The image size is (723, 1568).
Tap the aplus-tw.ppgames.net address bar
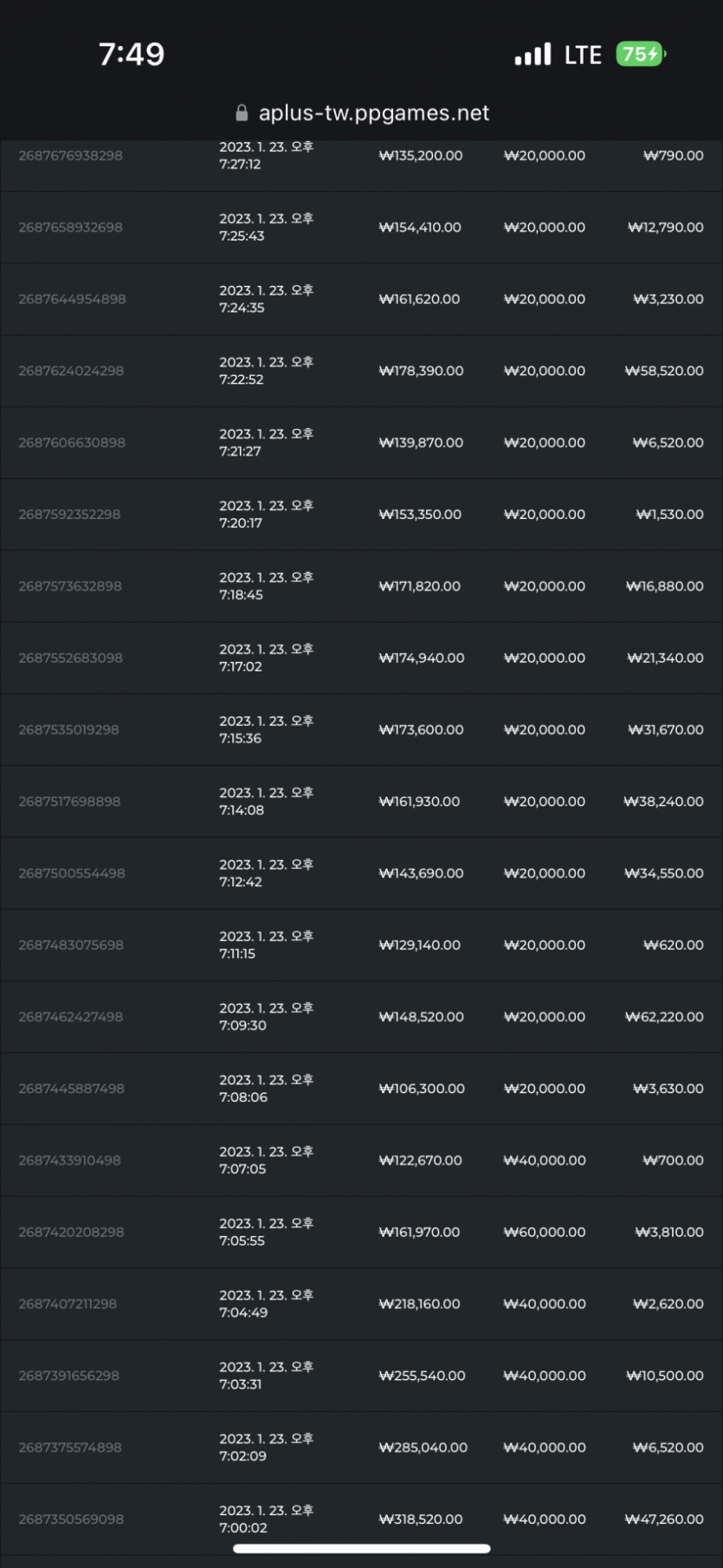point(362,113)
